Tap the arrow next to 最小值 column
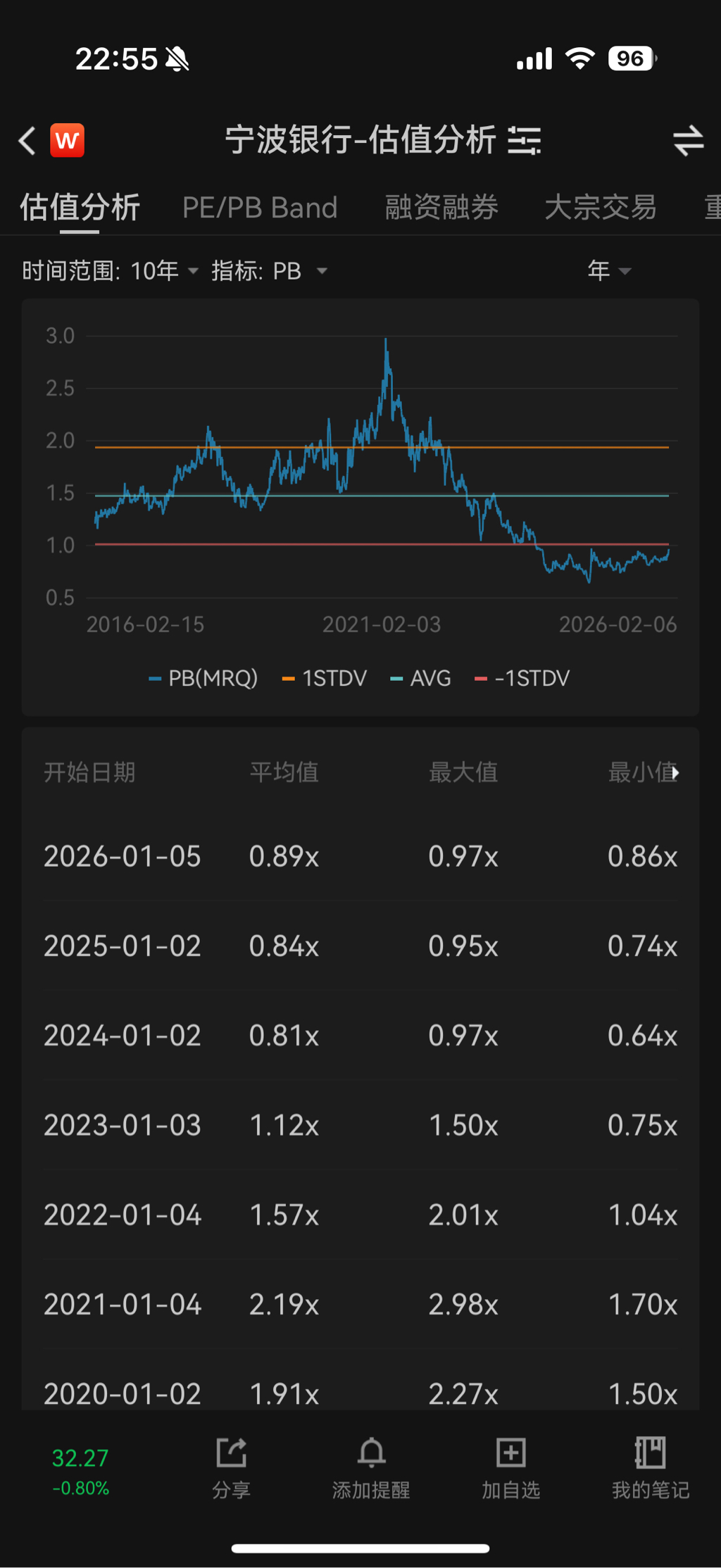Image resolution: width=721 pixels, height=1568 pixels. [676, 773]
